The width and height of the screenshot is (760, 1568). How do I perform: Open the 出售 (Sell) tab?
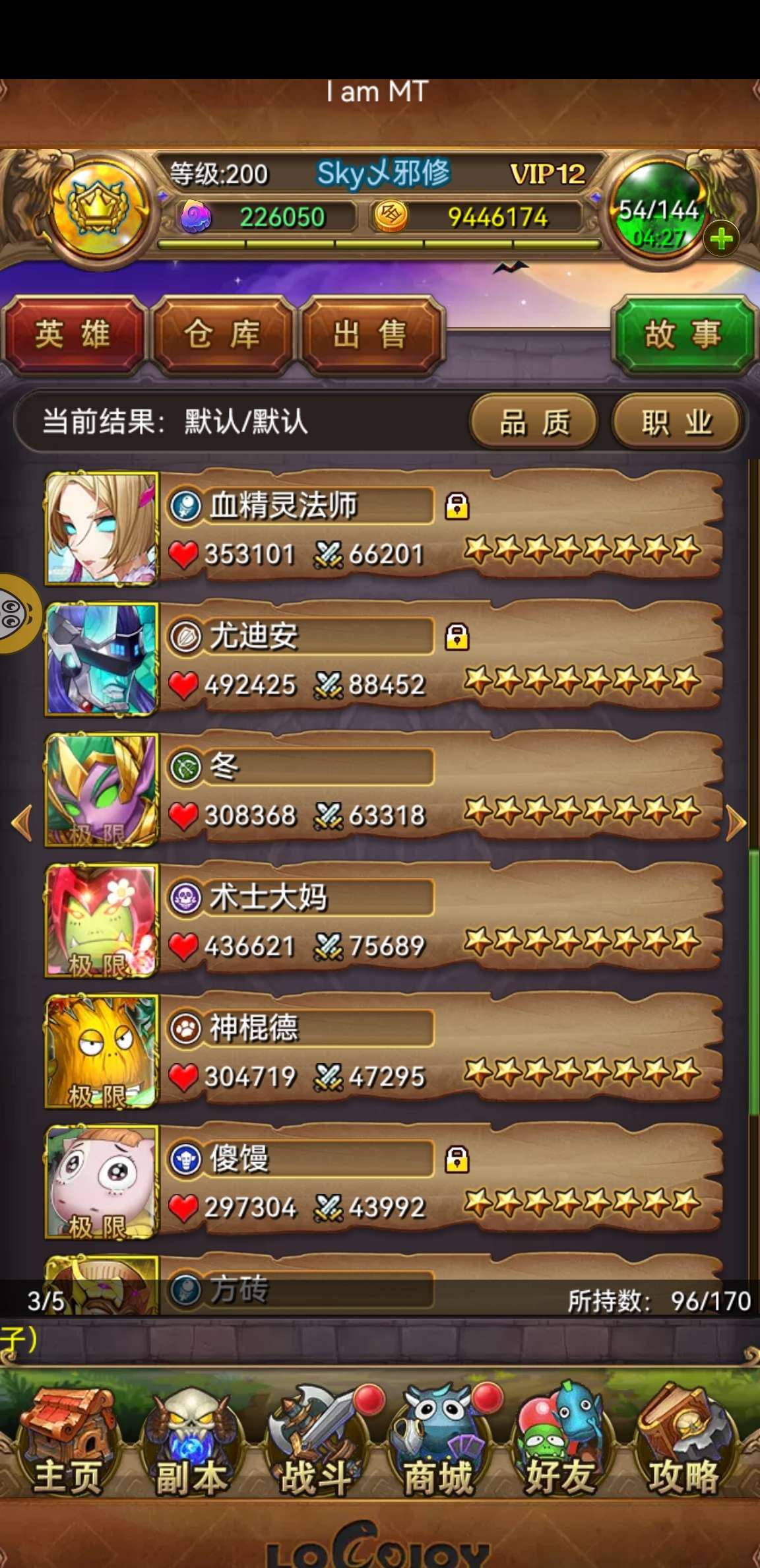pyautogui.click(x=371, y=335)
